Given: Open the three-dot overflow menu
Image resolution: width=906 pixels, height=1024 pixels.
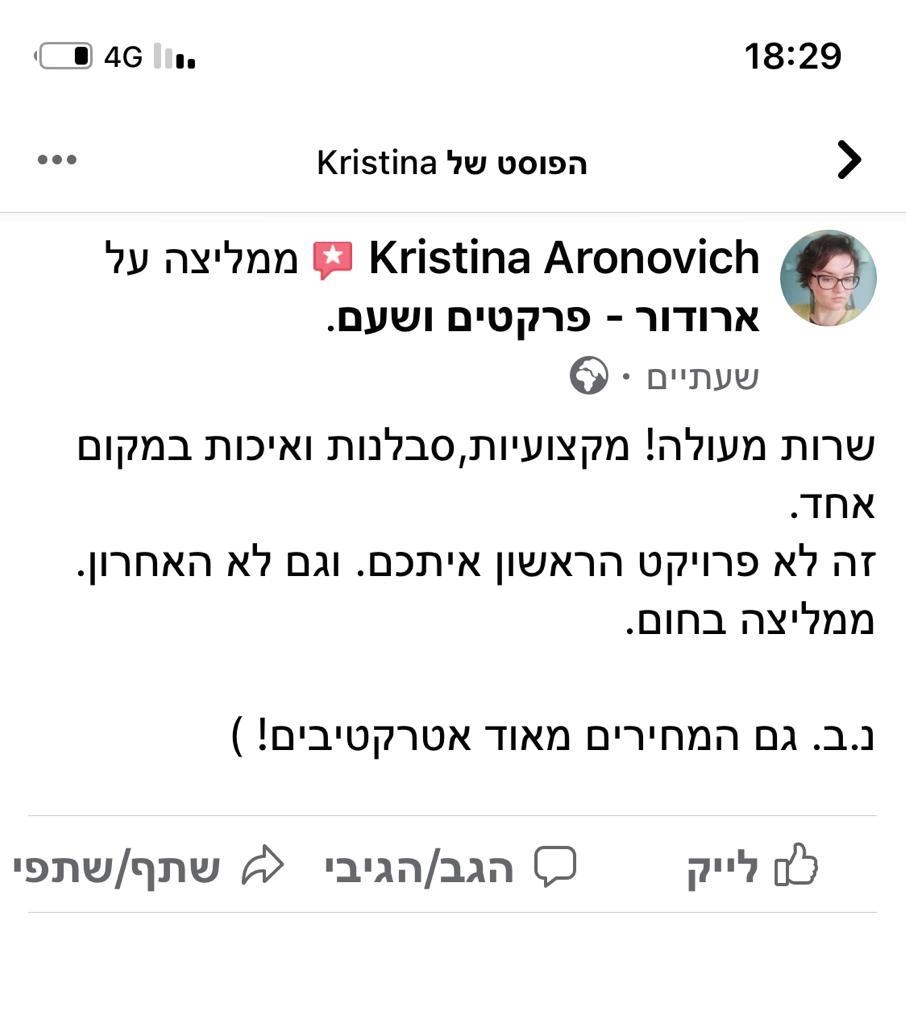Looking at the screenshot, I should coord(57,160).
